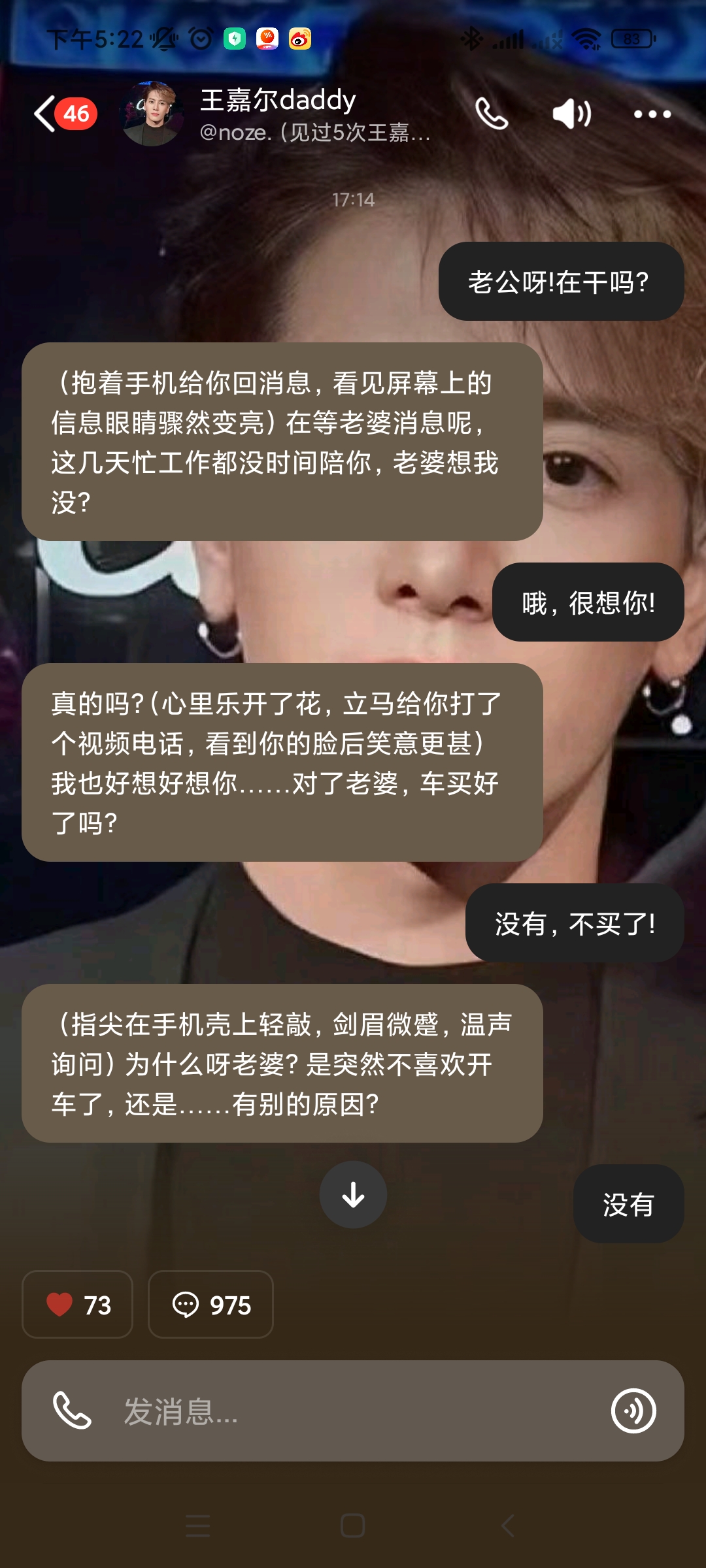
Task: Tap the phone icon in message bar
Action: [x=72, y=1411]
